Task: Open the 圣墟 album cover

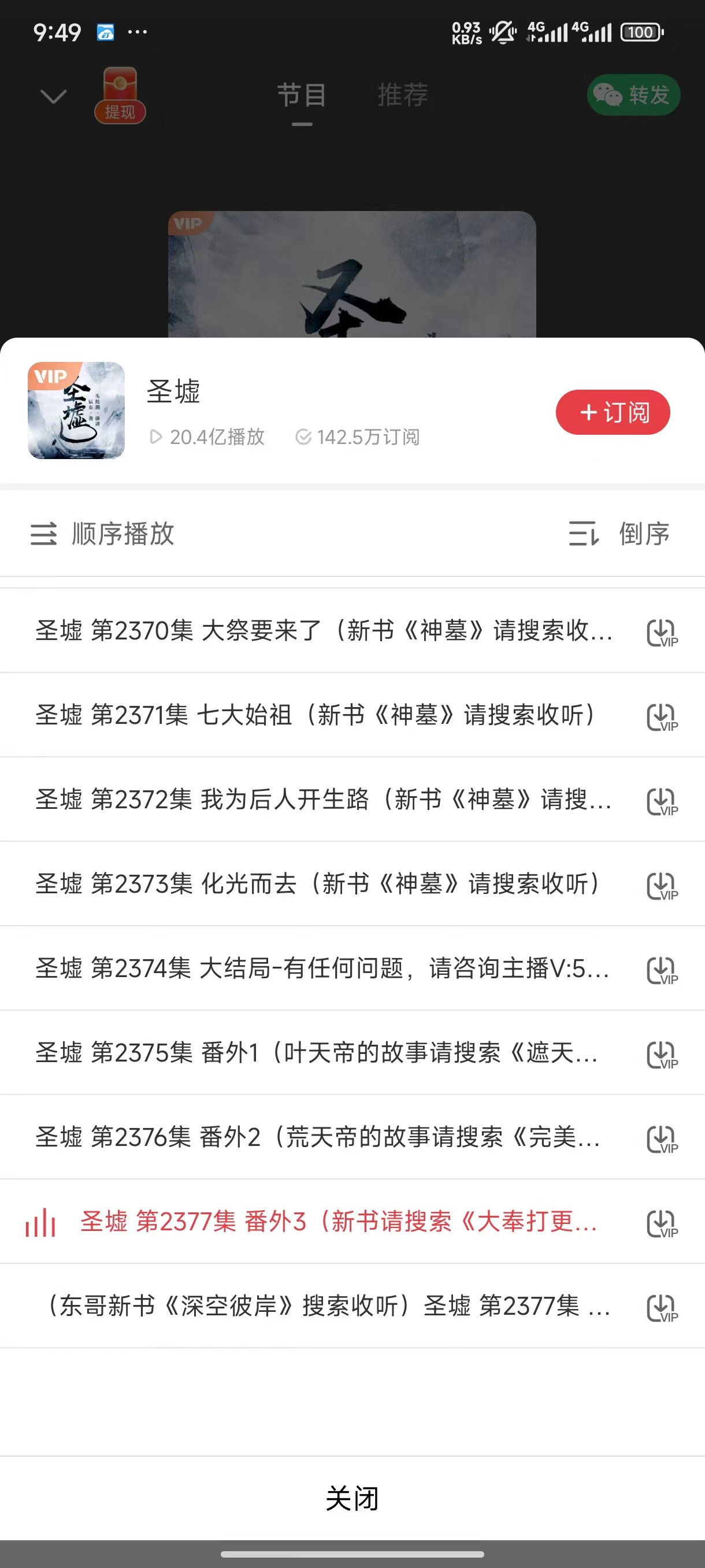Action: (76, 411)
